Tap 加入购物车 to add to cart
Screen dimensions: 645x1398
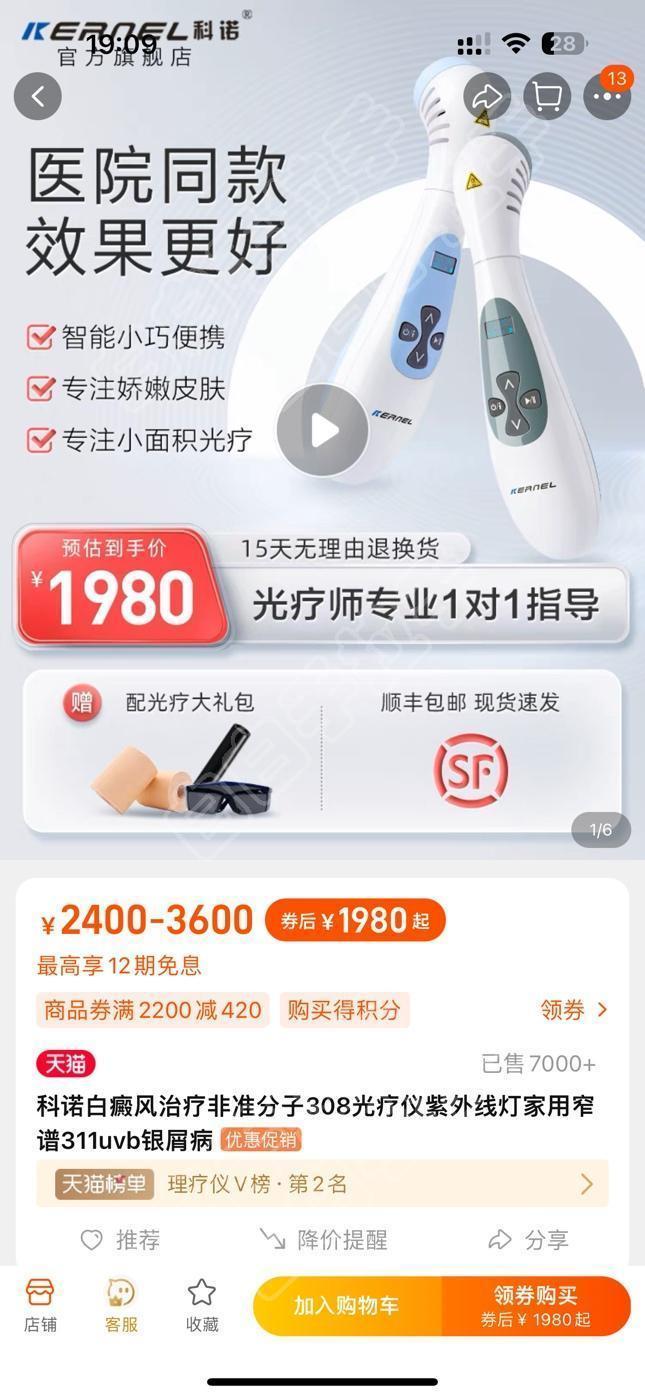pos(346,1306)
